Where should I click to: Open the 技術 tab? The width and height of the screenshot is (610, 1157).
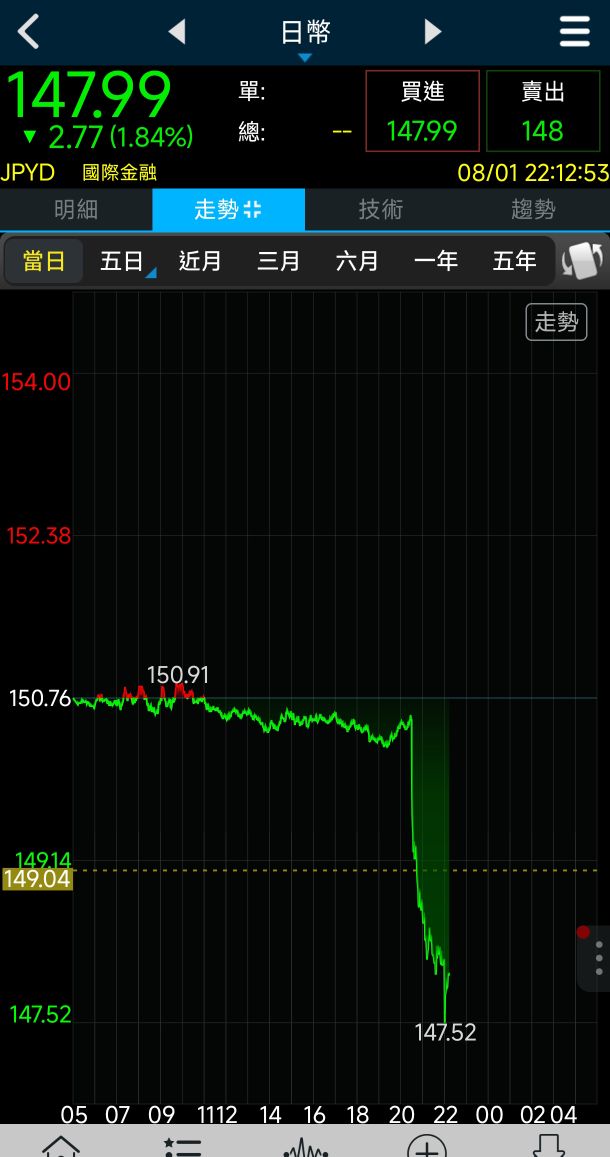(381, 209)
